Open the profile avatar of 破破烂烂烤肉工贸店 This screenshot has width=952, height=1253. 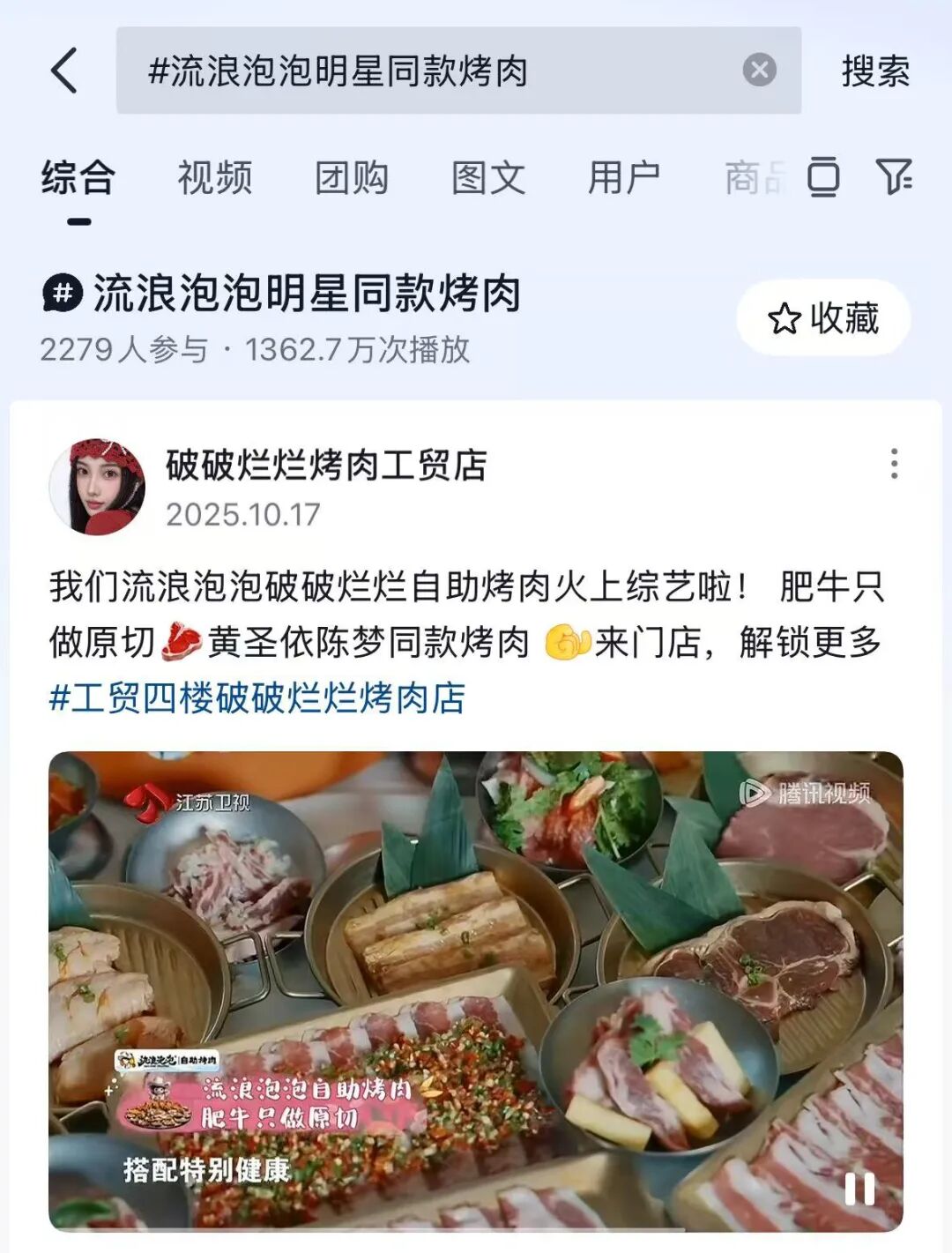click(97, 487)
